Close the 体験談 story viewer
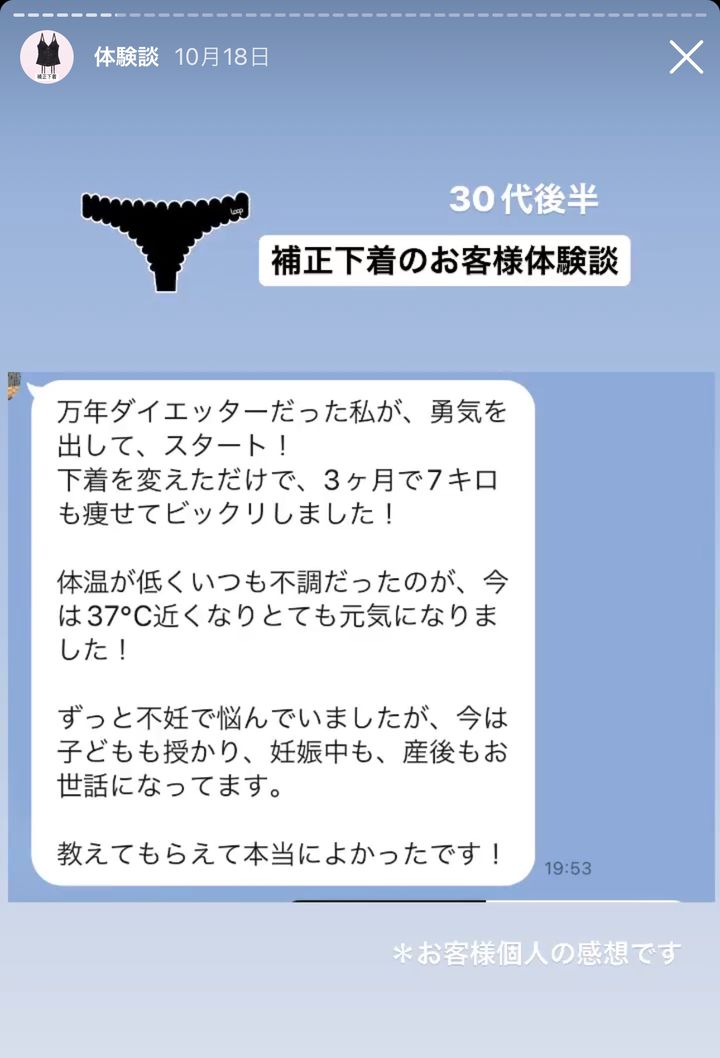 pos(686,57)
